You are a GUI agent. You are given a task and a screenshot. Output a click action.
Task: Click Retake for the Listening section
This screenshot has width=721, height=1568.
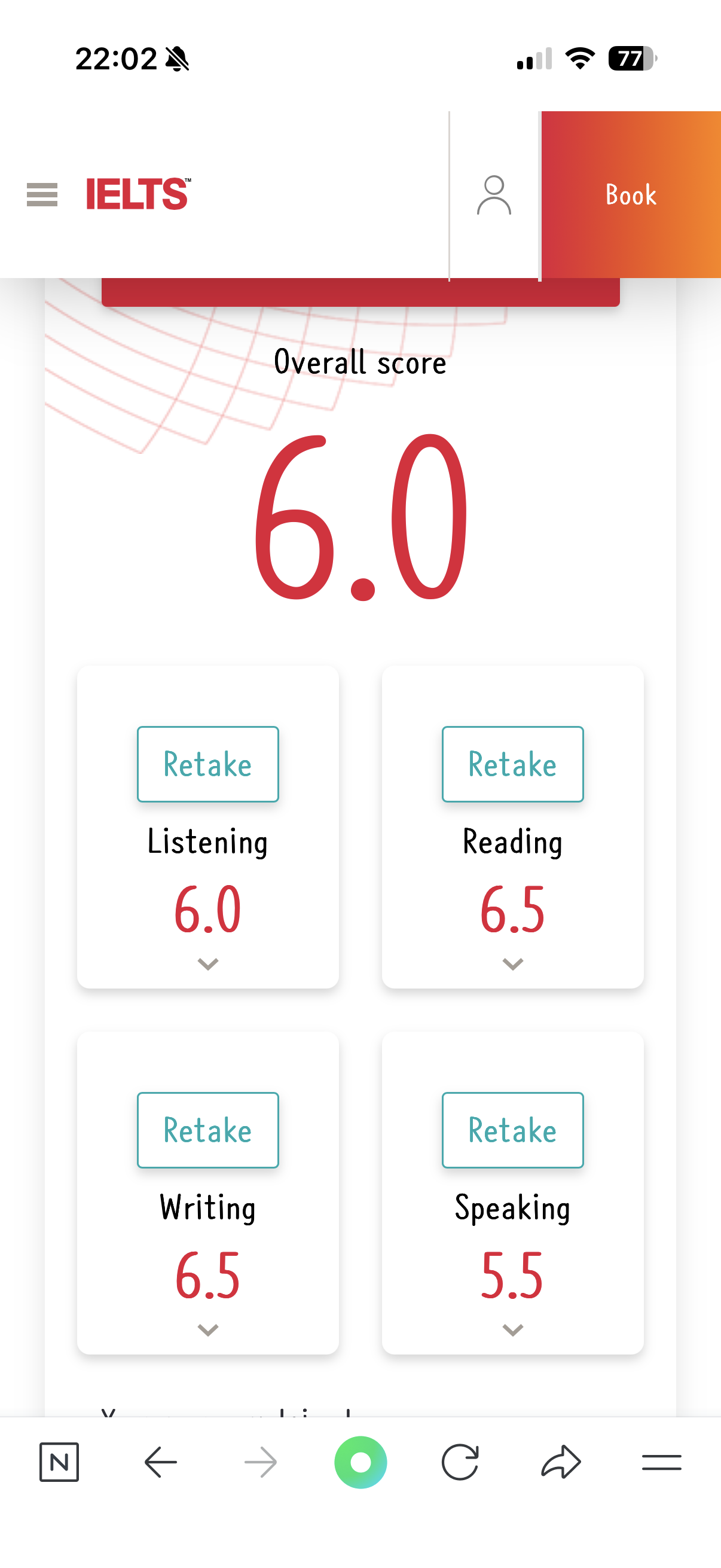(207, 764)
